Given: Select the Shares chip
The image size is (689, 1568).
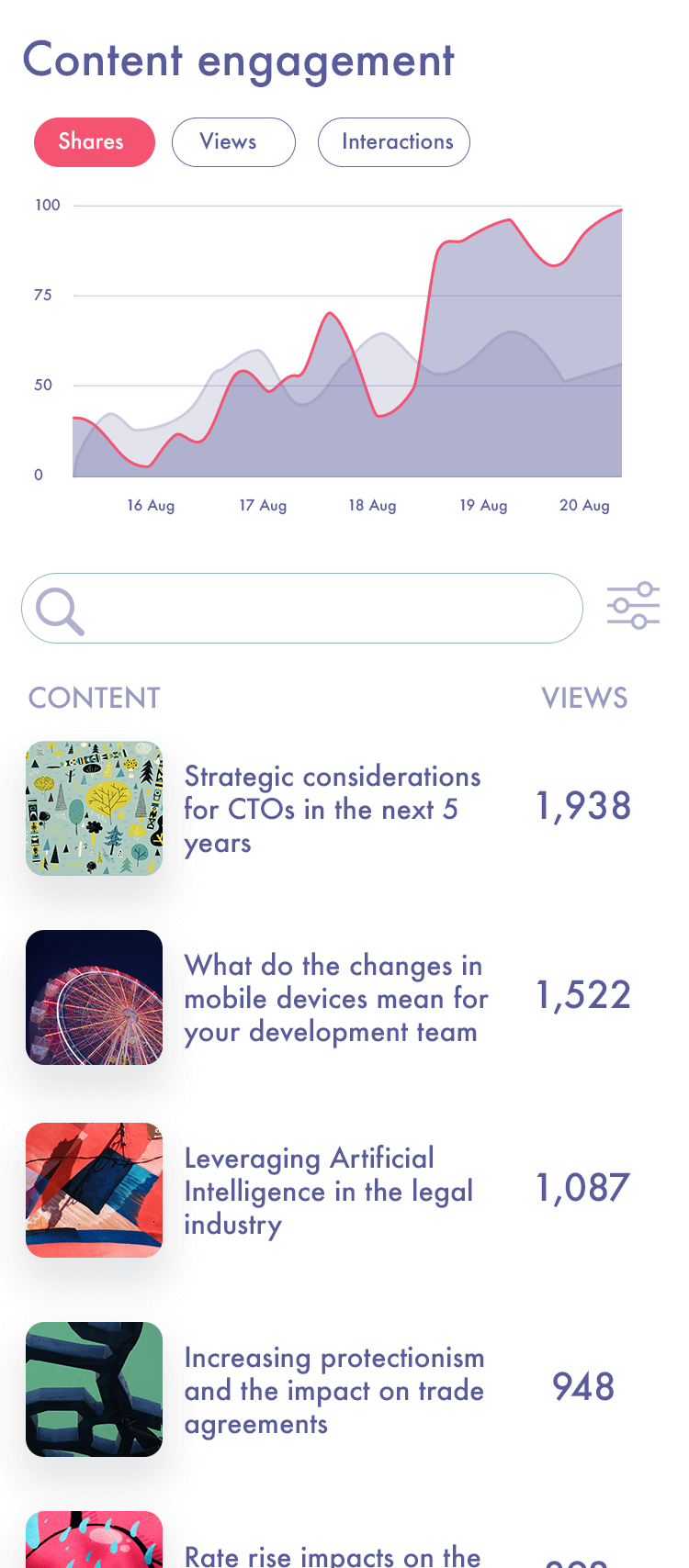Looking at the screenshot, I should pyautogui.click(x=95, y=142).
